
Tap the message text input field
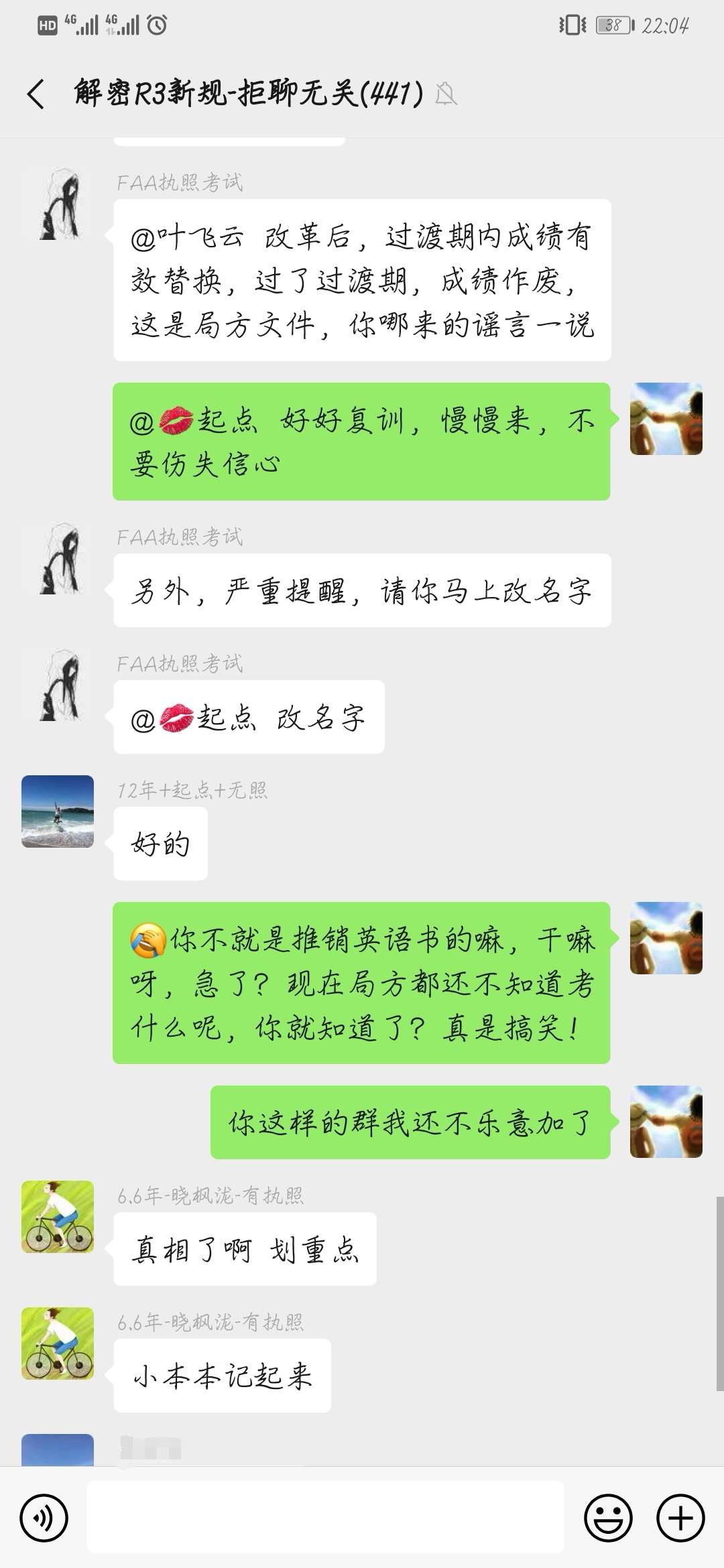tap(325, 1518)
